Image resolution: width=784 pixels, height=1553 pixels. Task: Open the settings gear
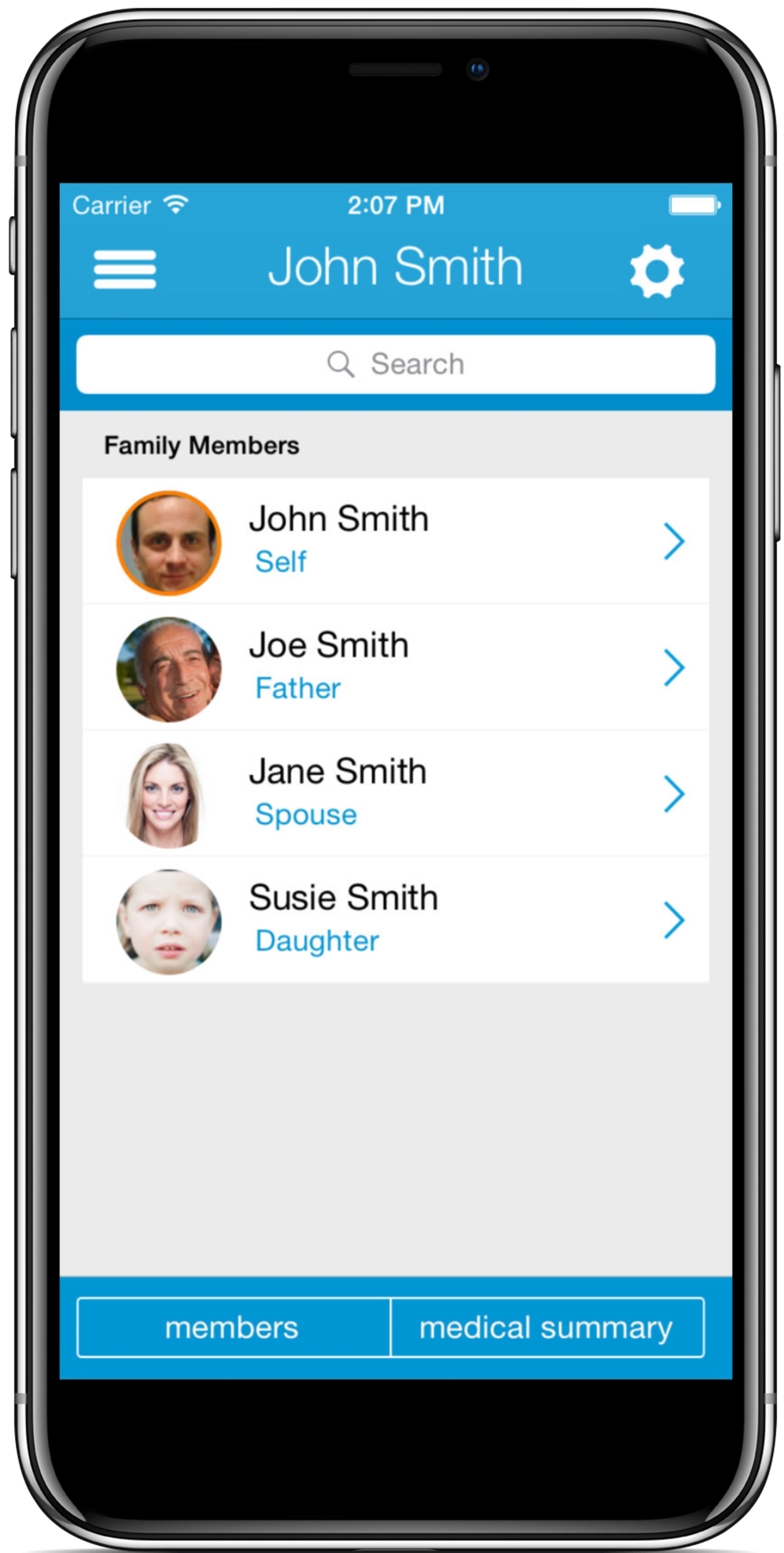click(x=657, y=270)
